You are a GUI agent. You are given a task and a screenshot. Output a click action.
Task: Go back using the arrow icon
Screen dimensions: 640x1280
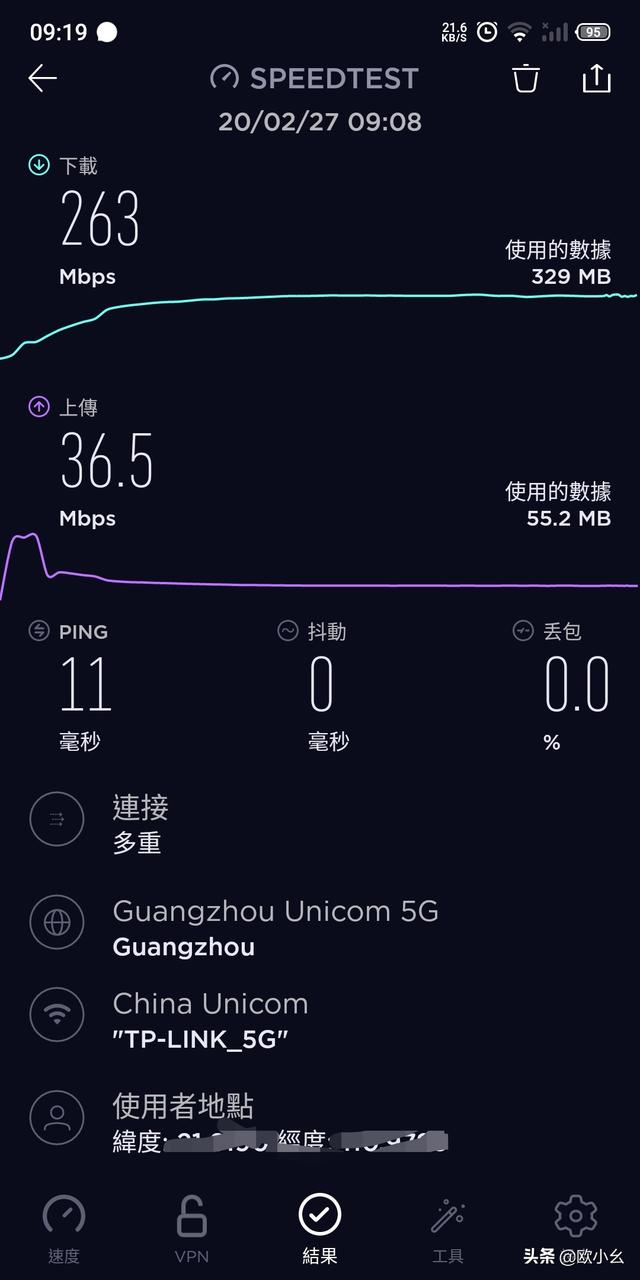[43, 78]
